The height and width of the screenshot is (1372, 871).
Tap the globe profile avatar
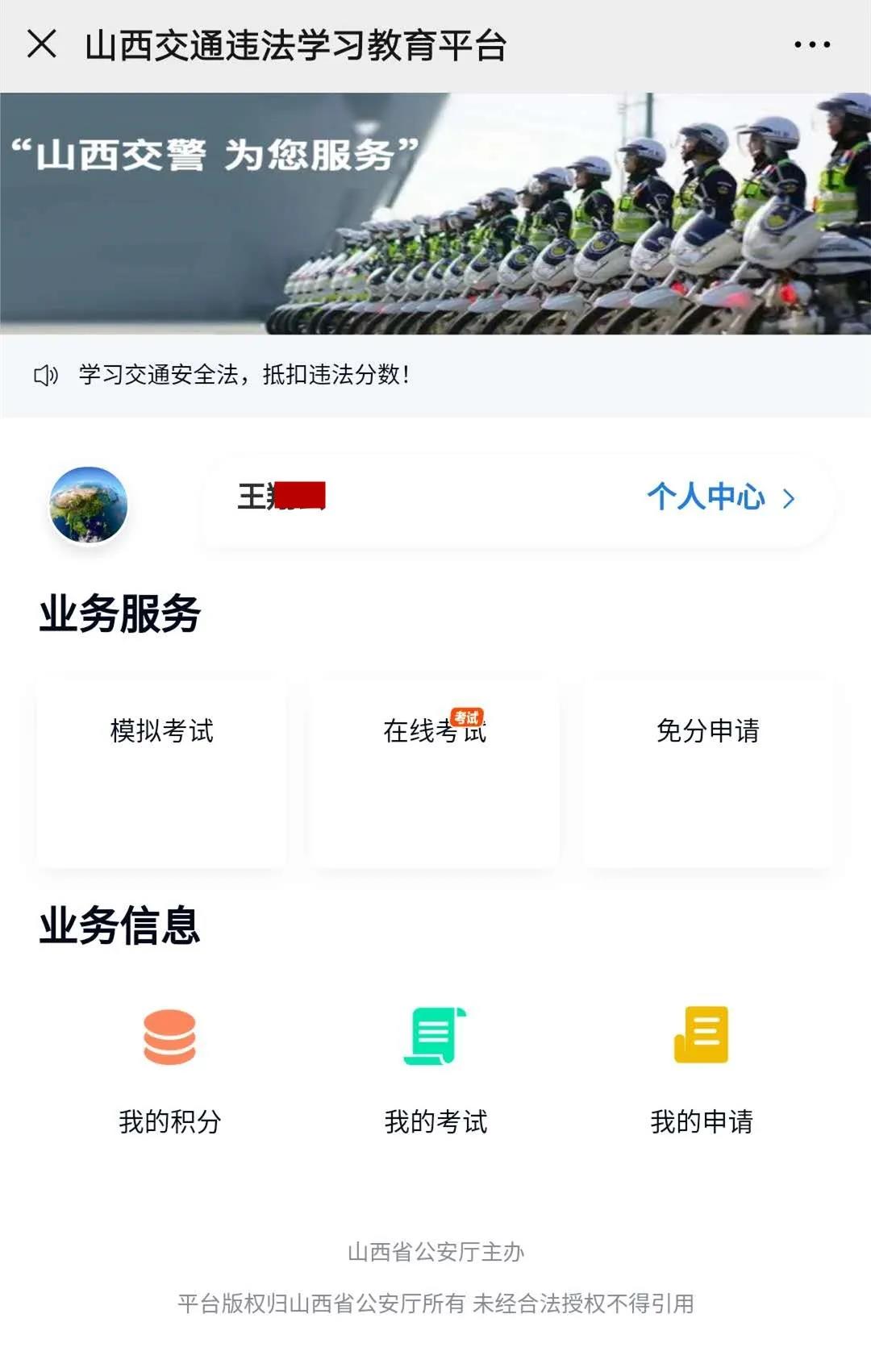(x=89, y=505)
